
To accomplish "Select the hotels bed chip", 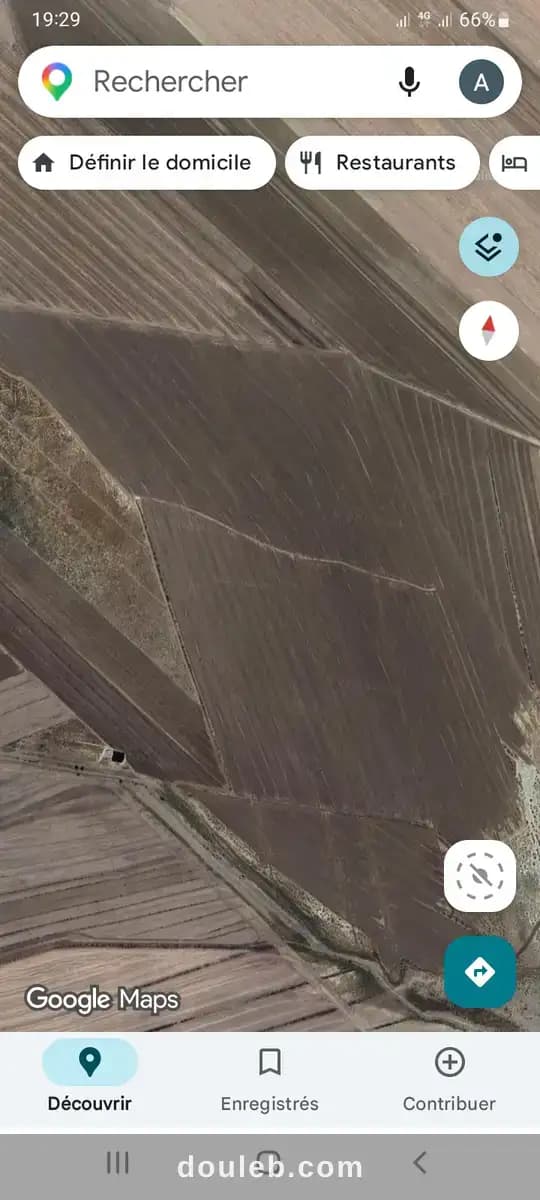I will (515, 163).
